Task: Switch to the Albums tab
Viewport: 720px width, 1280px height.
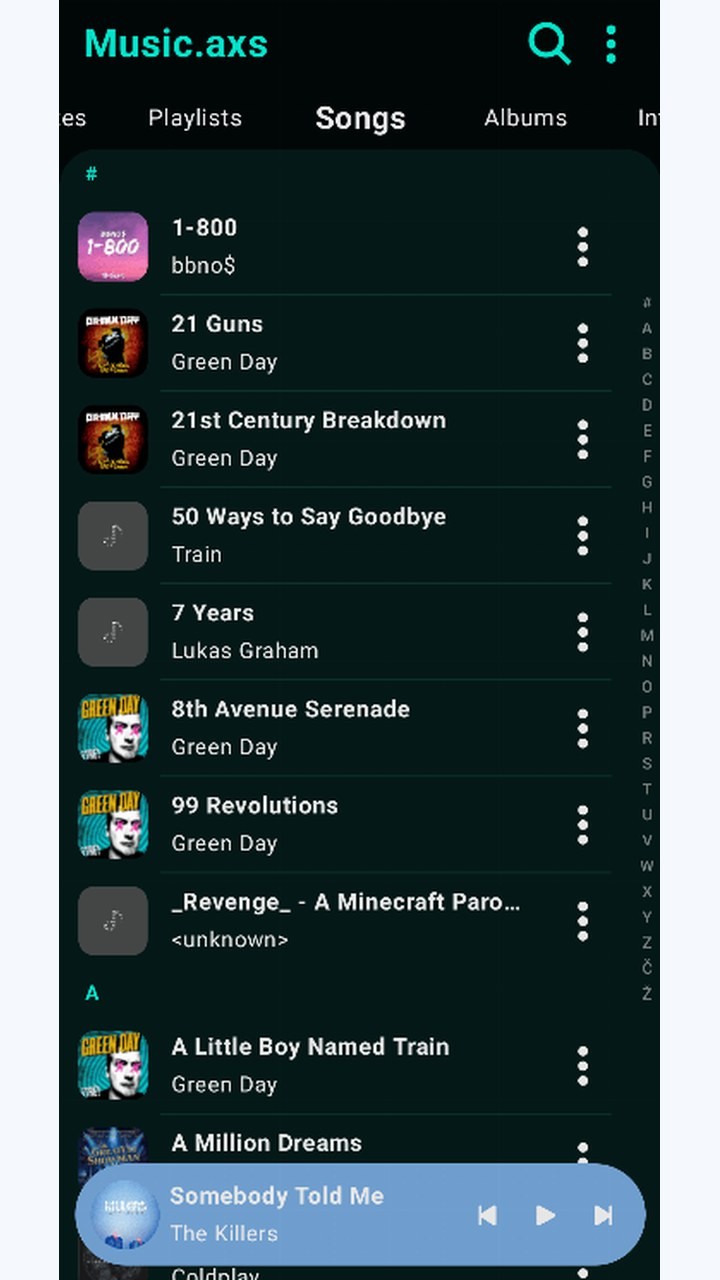Action: tap(525, 118)
